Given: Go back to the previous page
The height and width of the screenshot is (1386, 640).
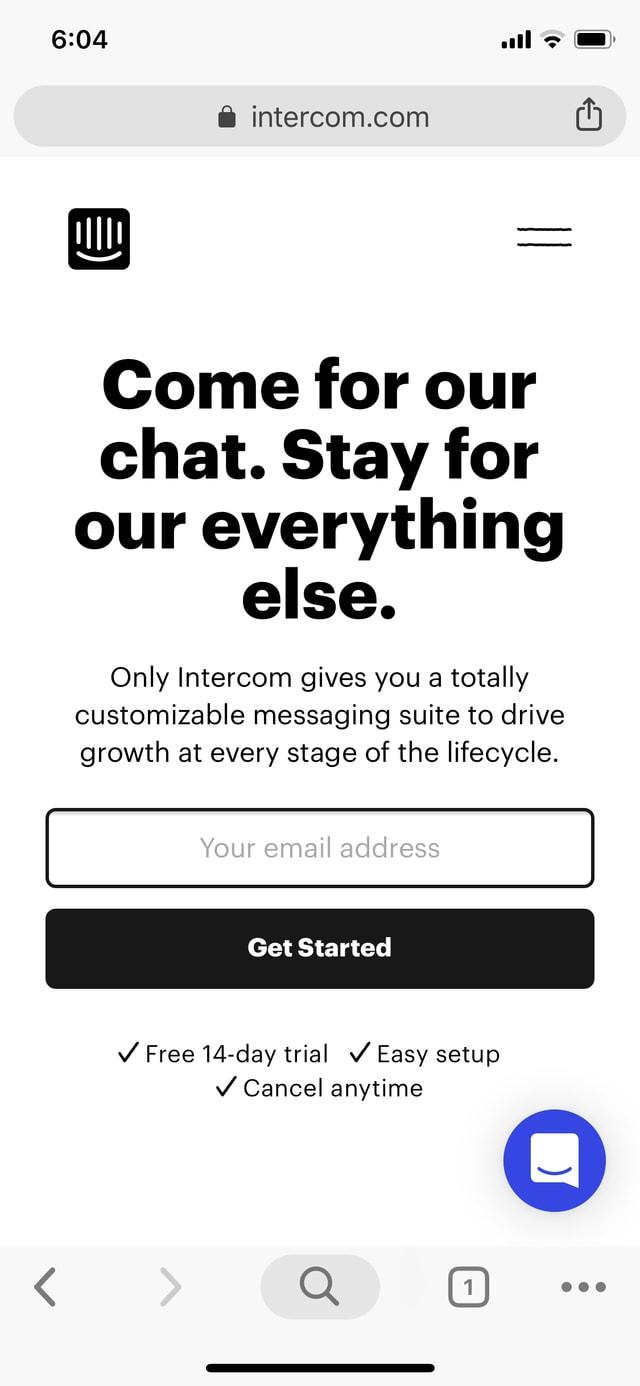Looking at the screenshot, I should 46,1286.
